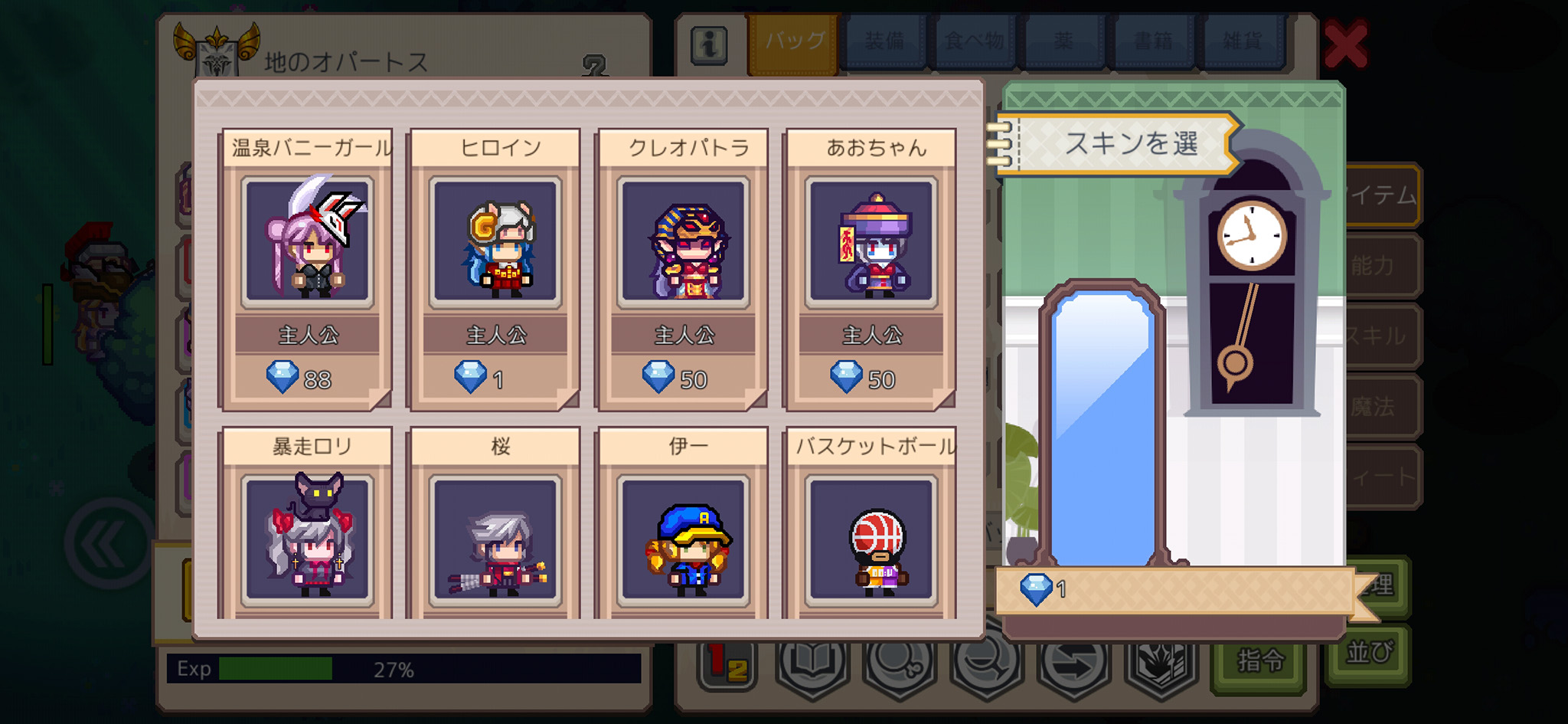
Task: Open the info icon button
Action: click(x=709, y=44)
